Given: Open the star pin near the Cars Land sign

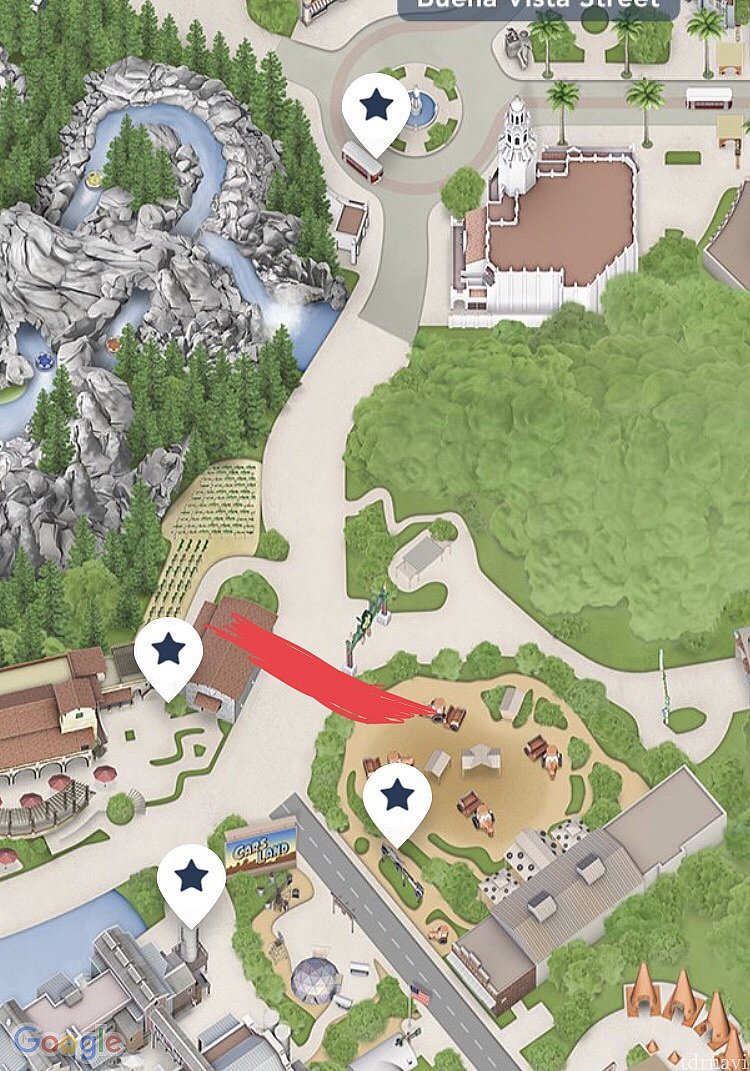Looking at the screenshot, I should 191,878.
